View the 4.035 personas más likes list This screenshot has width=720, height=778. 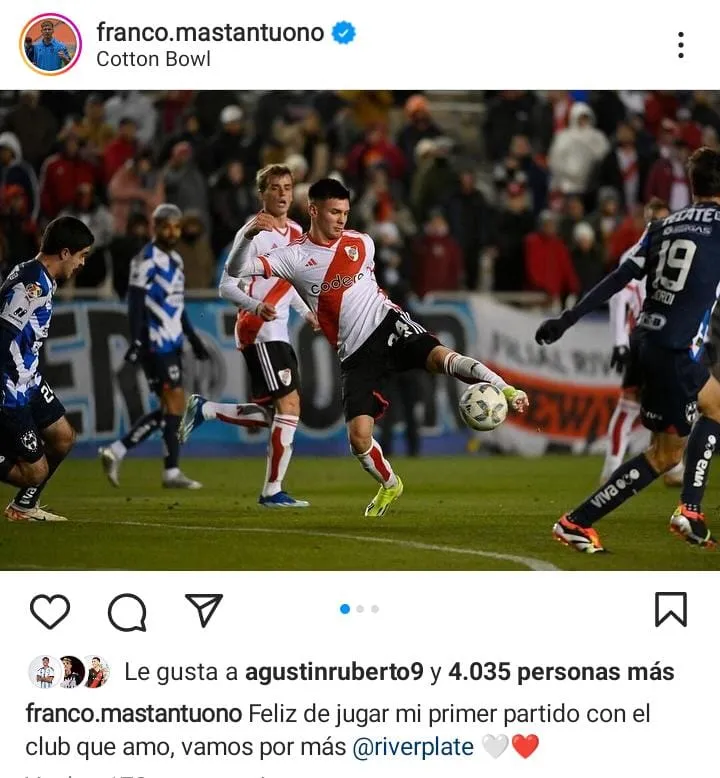pos(561,672)
